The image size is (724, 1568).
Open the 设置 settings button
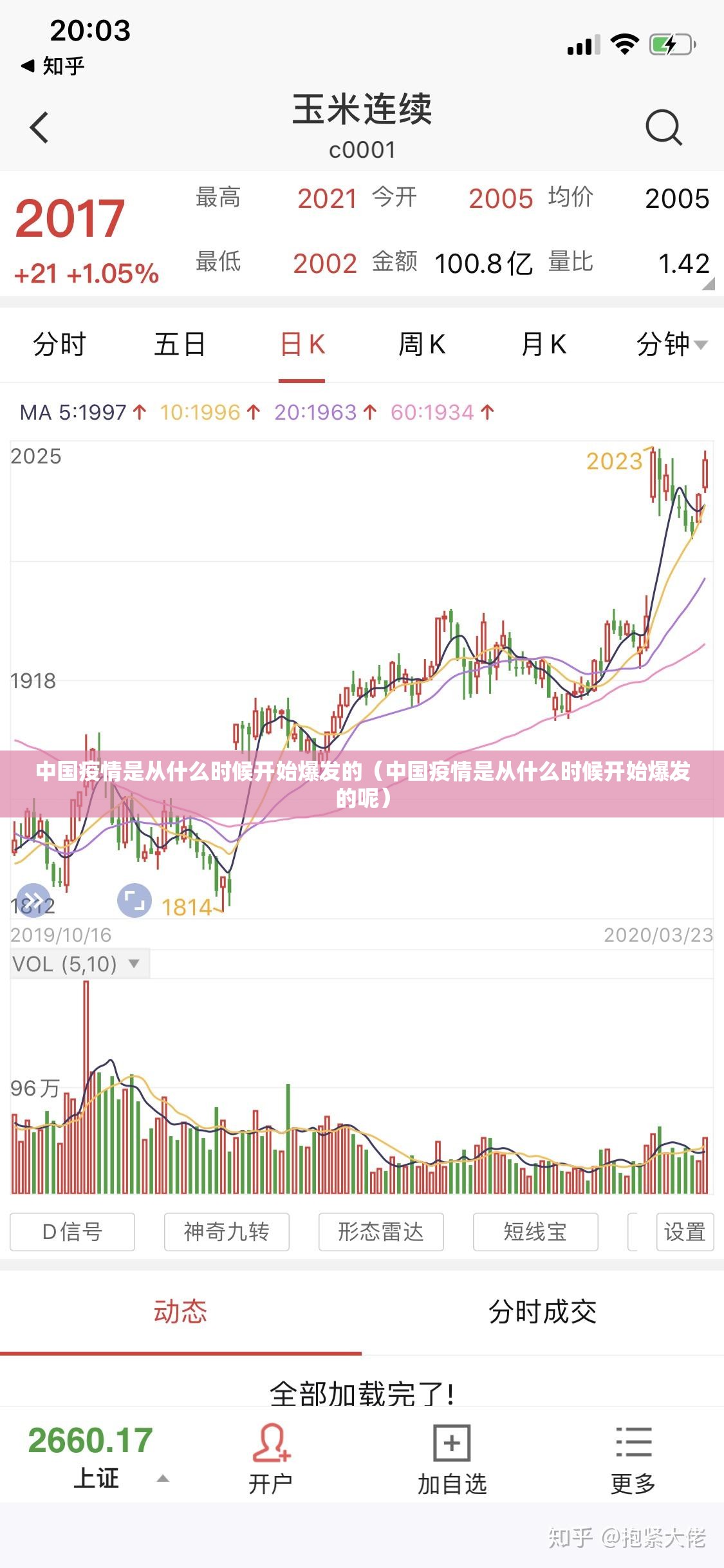point(684,1231)
